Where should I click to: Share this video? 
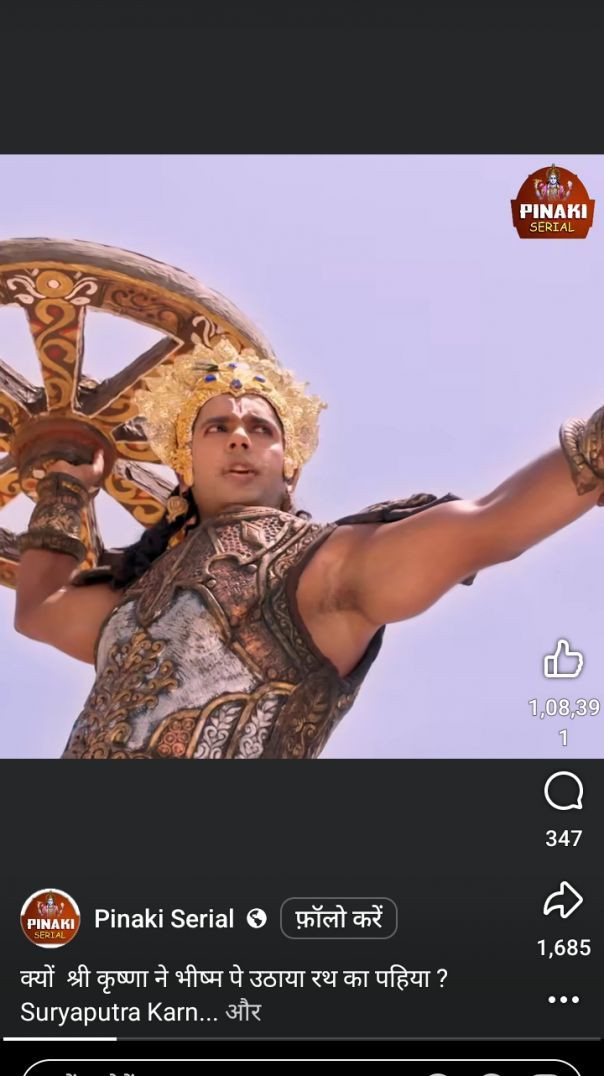point(563,899)
